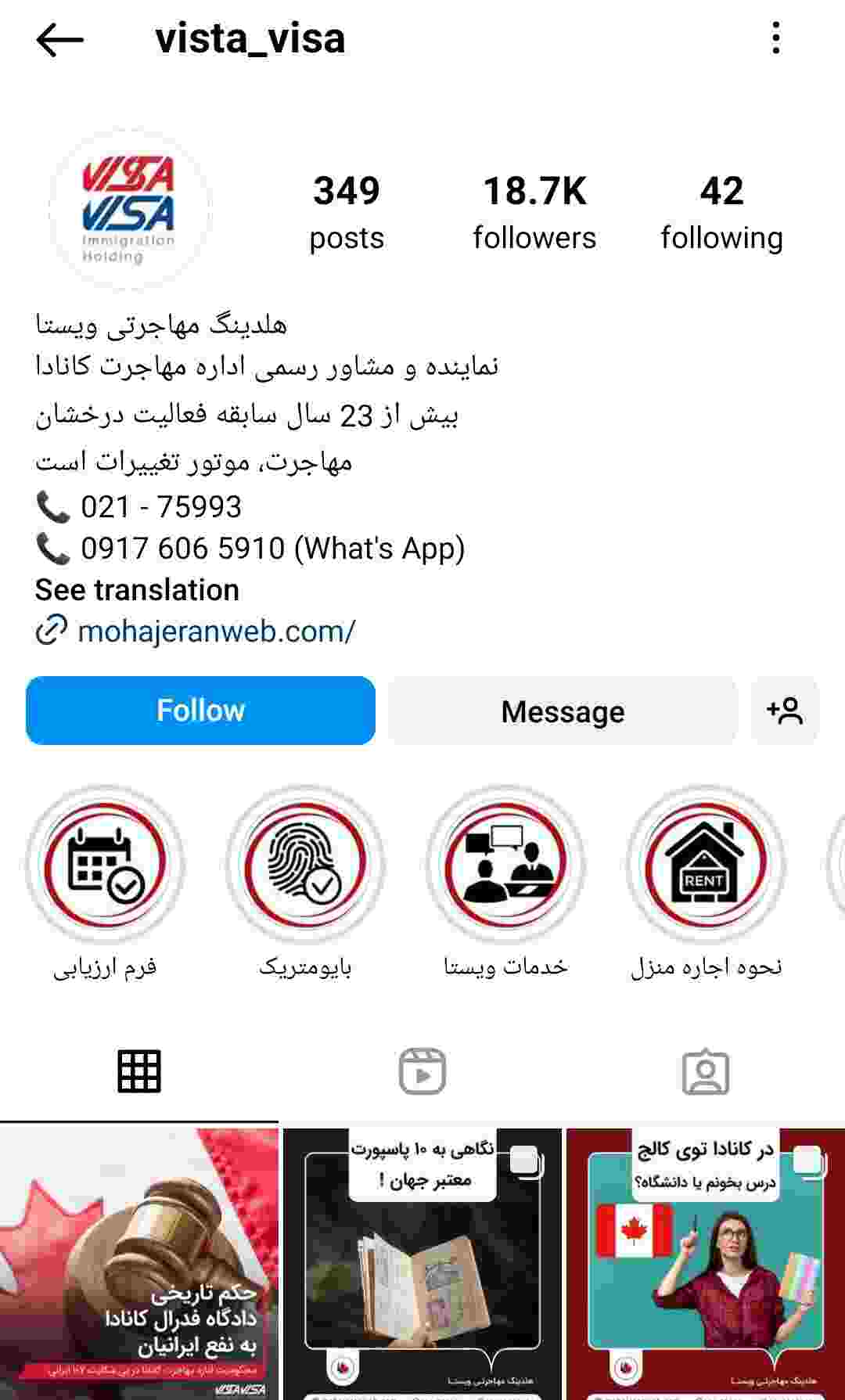Screen dimensions: 845x1400
Task: View the 42 following list
Action: 721,213
